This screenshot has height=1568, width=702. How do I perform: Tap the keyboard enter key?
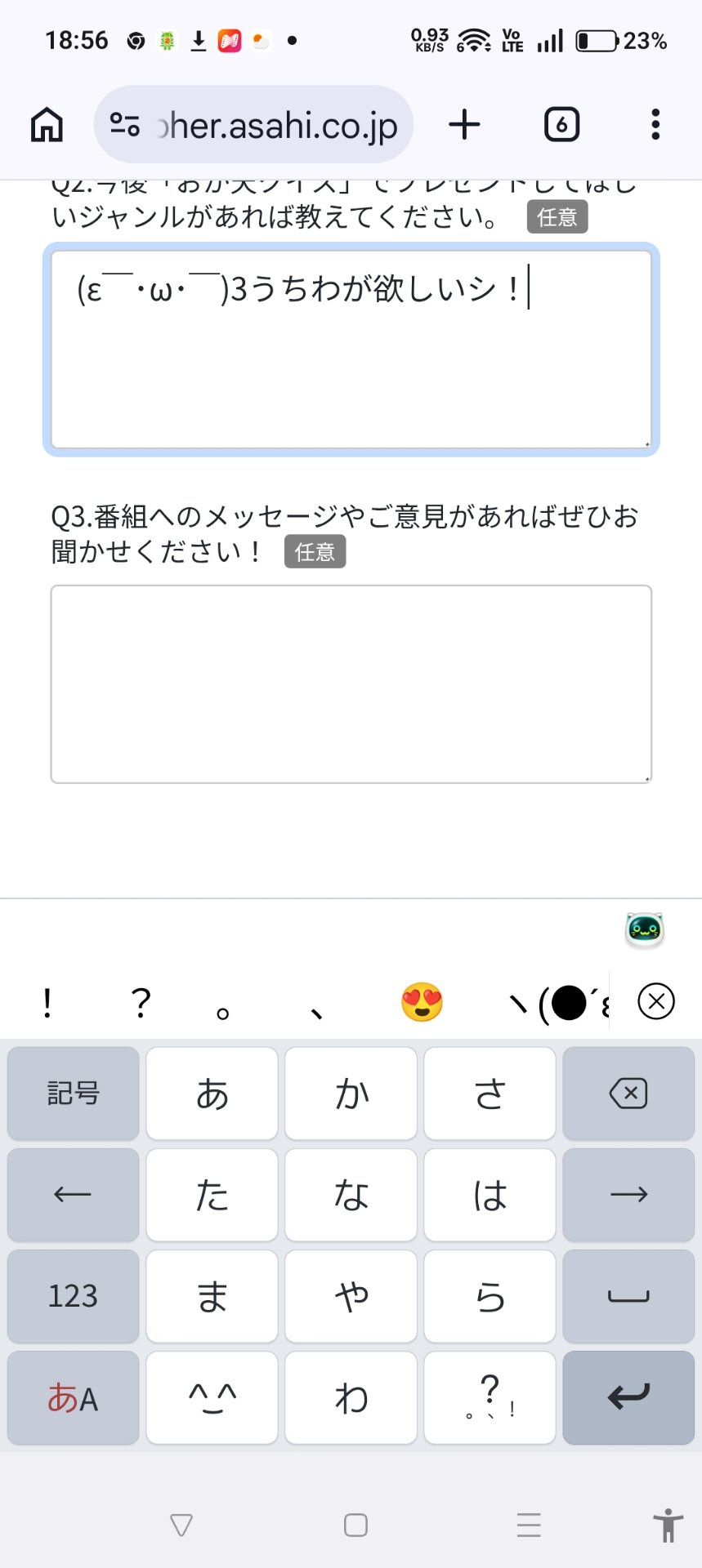point(628,1397)
